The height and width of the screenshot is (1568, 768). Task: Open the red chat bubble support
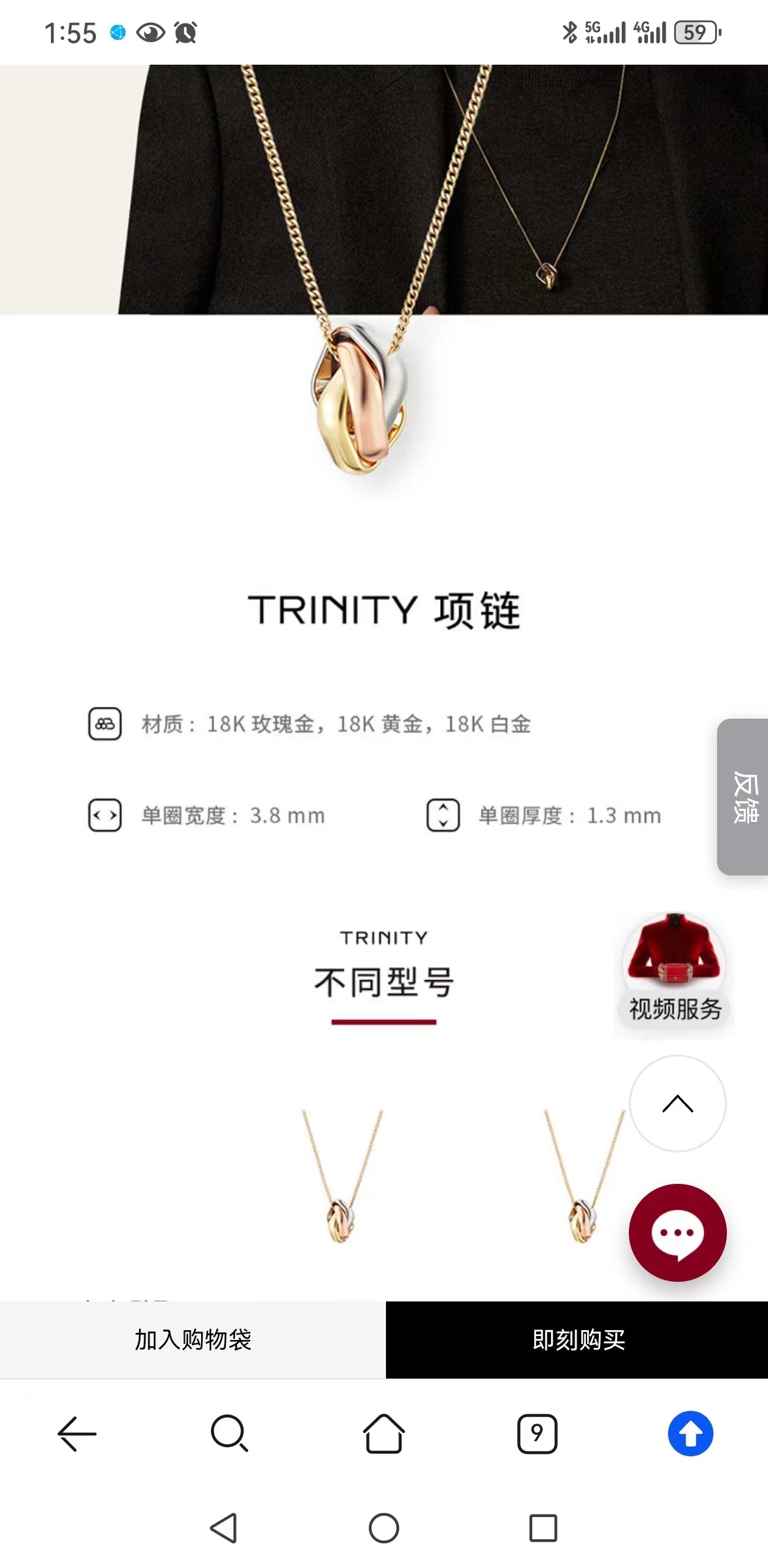677,1233
